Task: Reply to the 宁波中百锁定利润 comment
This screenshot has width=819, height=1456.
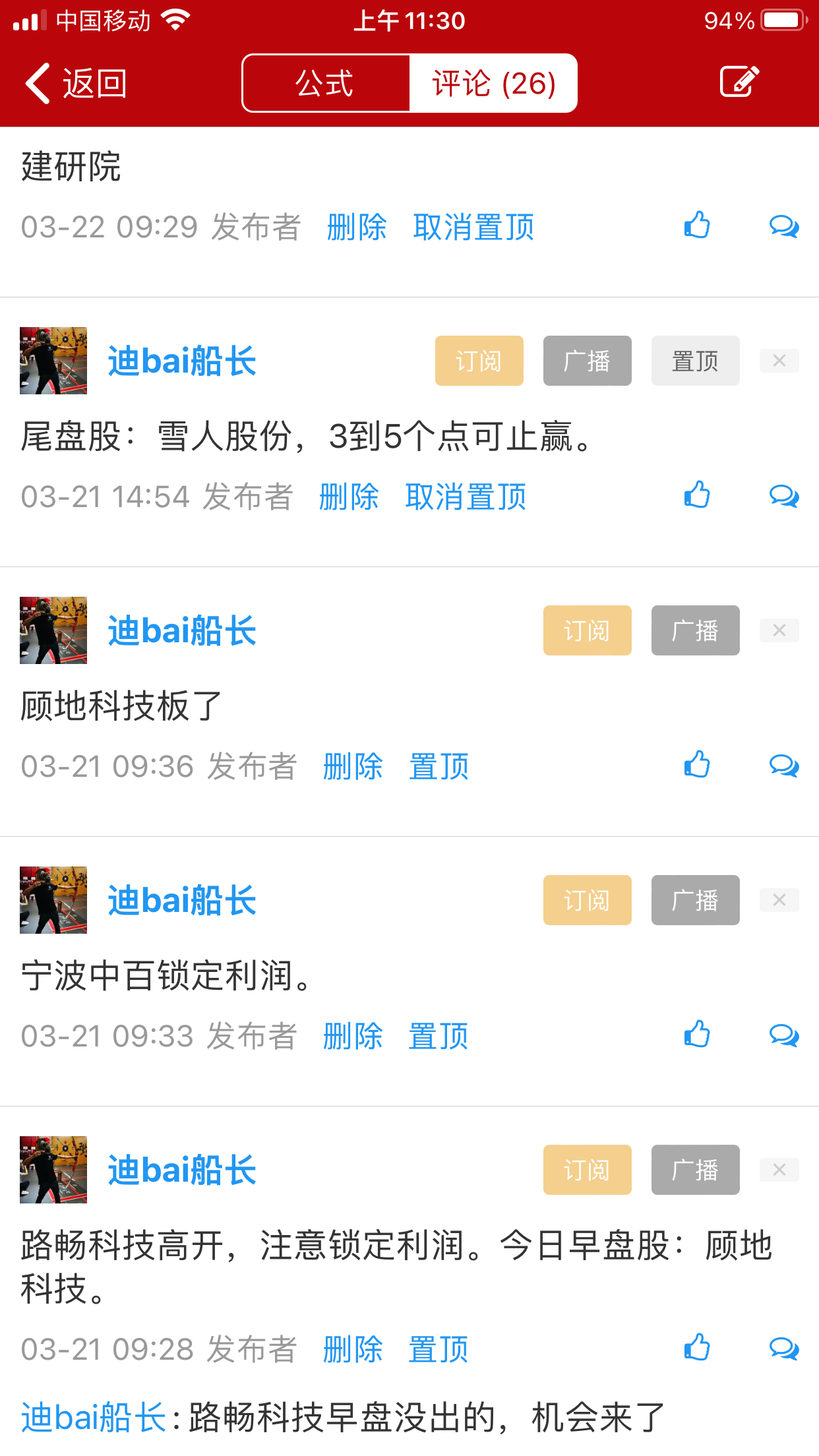Action: point(783,1035)
